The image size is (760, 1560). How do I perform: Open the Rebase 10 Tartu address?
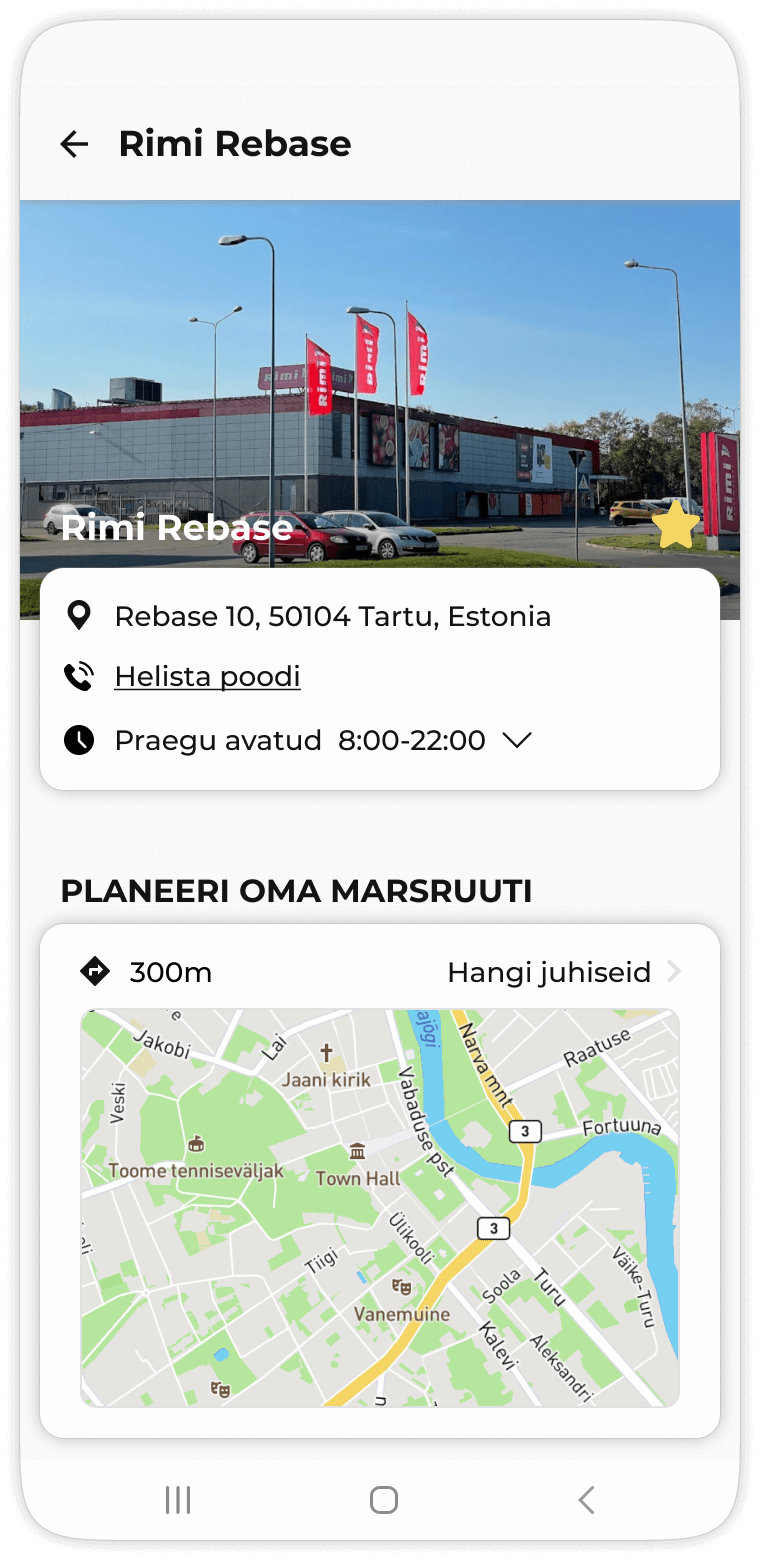point(332,616)
